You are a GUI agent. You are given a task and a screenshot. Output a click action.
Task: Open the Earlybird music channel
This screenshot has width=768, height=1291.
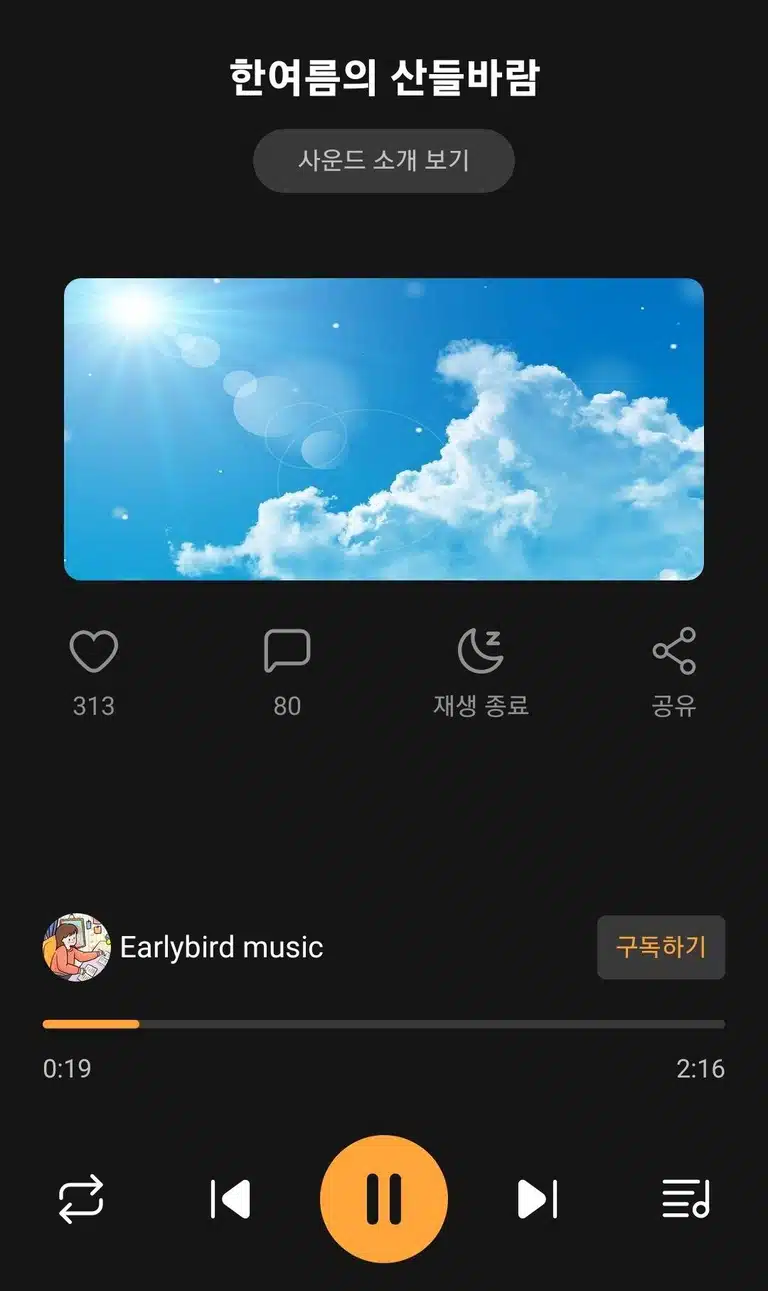(x=183, y=947)
